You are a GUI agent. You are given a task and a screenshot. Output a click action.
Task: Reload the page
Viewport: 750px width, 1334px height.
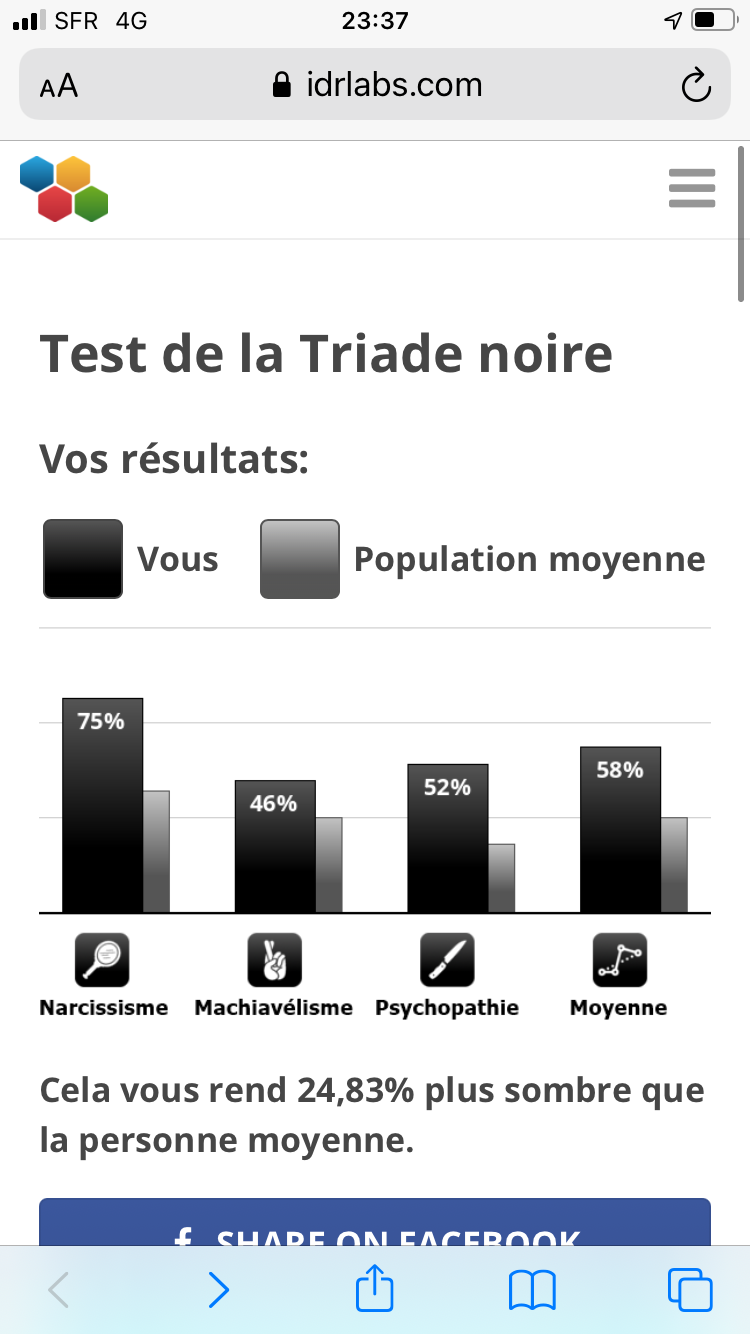[x=695, y=86]
